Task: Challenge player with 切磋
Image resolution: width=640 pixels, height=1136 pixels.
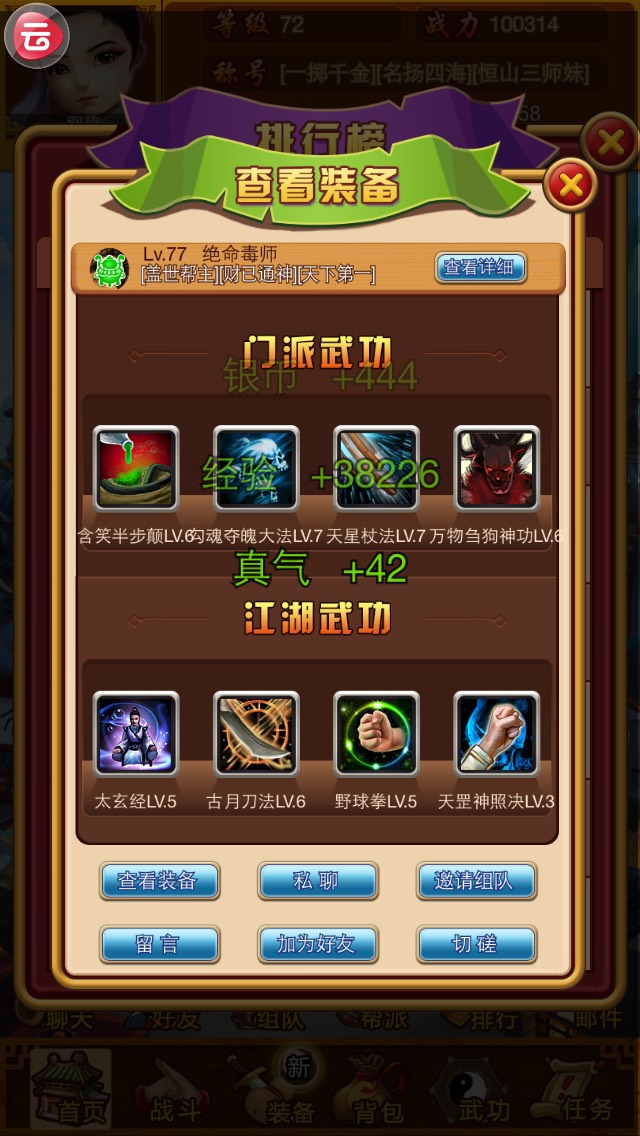Action: 476,944
